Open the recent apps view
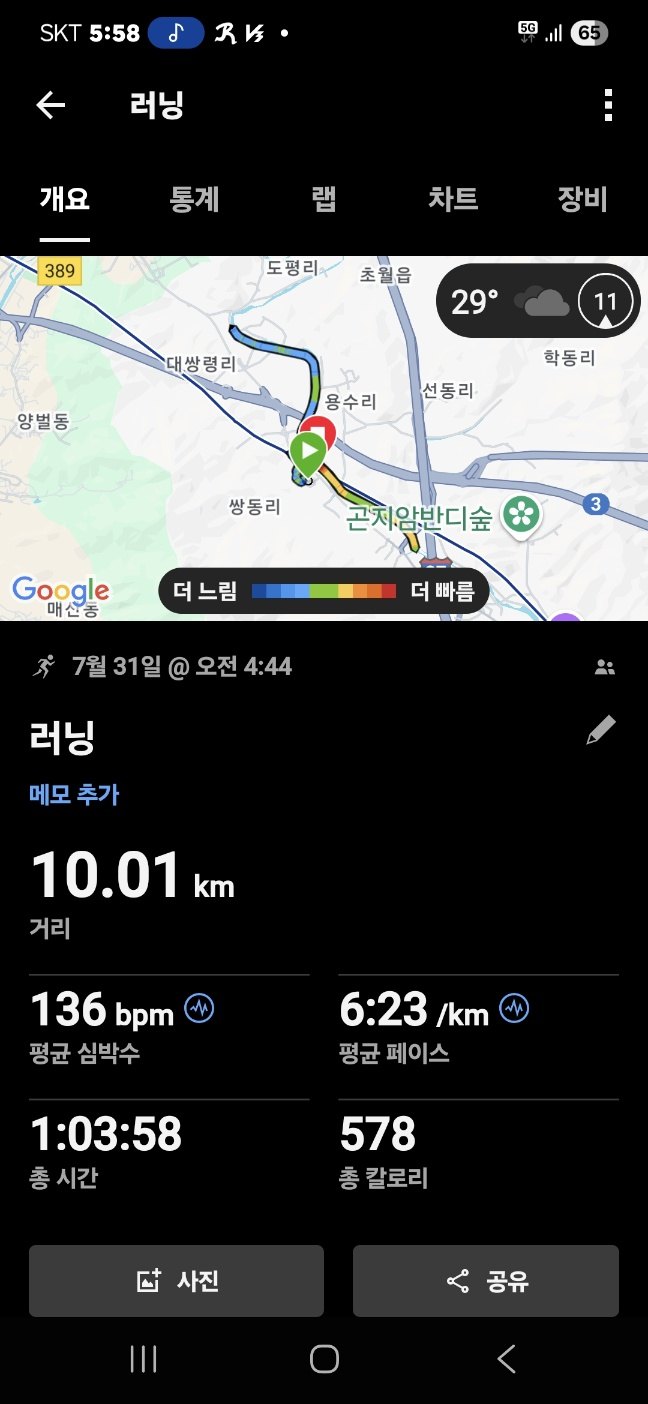Viewport: 648px width, 1404px height. pyautogui.click(x=144, y=1359)
